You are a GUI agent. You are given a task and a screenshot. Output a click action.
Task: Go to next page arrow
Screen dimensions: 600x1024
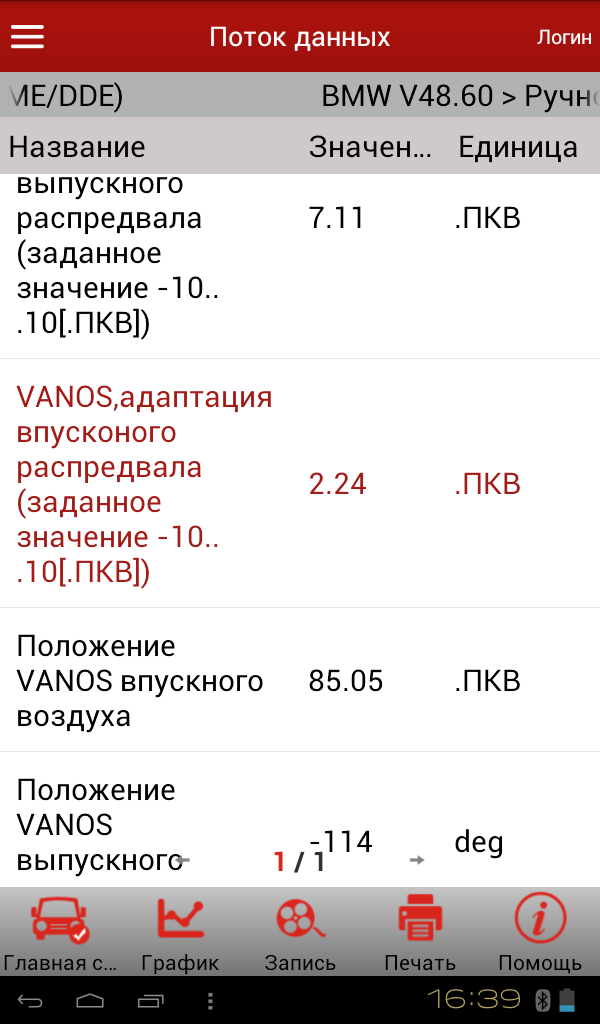pyautogui.click(x=417, y=860)
